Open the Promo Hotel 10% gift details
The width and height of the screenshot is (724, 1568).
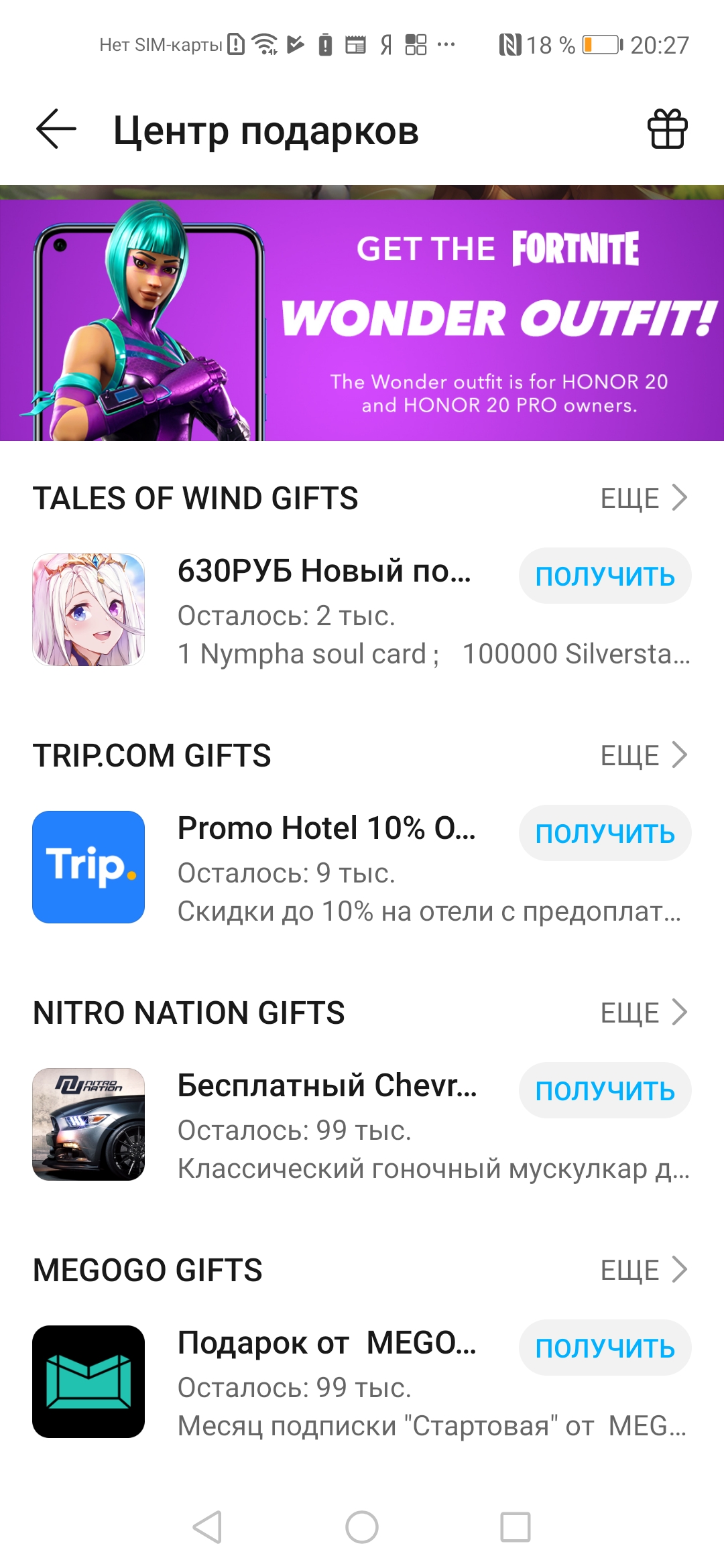point(326,829)
